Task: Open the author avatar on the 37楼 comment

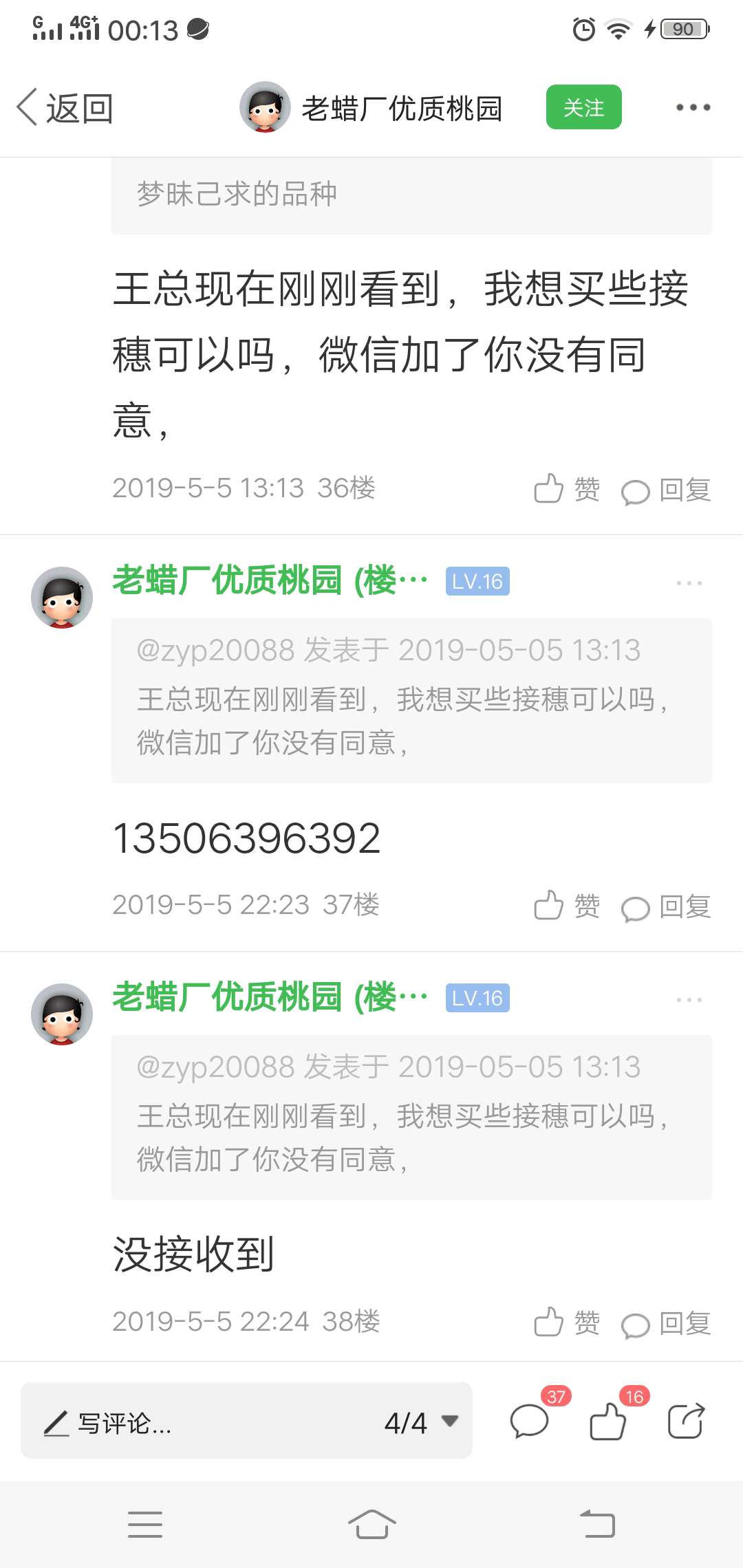Action: [x=62, y=597]
